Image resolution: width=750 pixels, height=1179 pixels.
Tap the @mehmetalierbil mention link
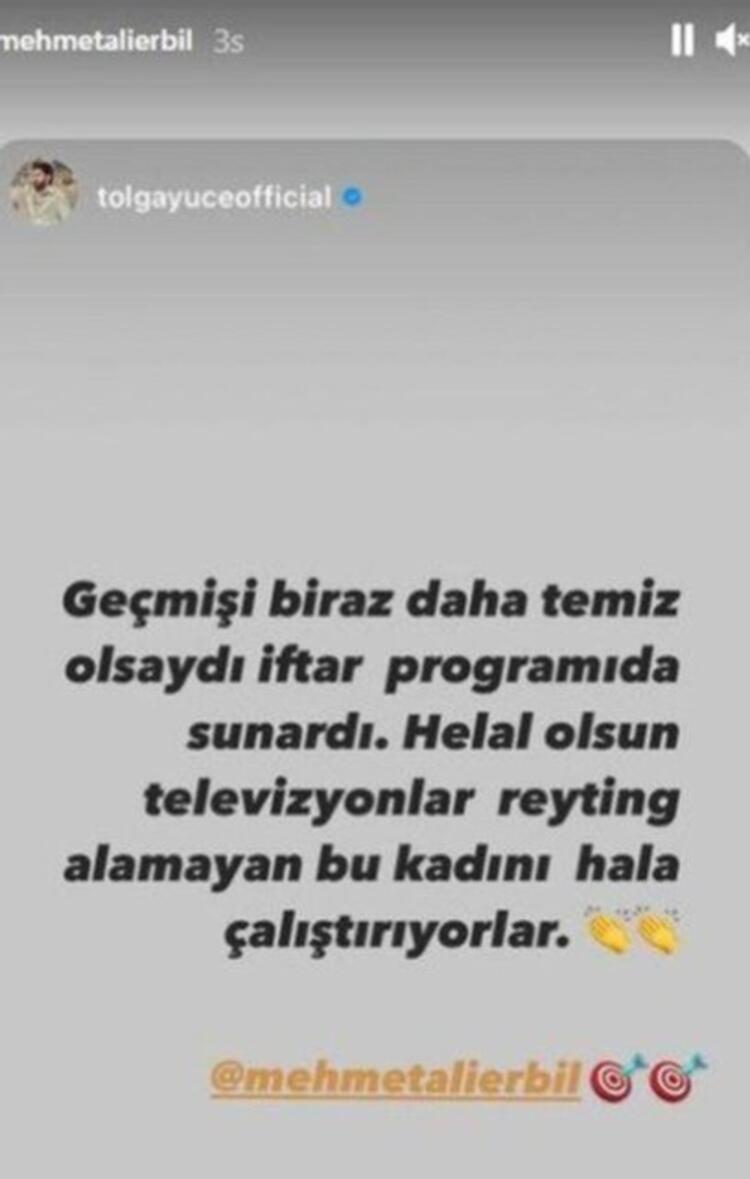(395, 1082)
